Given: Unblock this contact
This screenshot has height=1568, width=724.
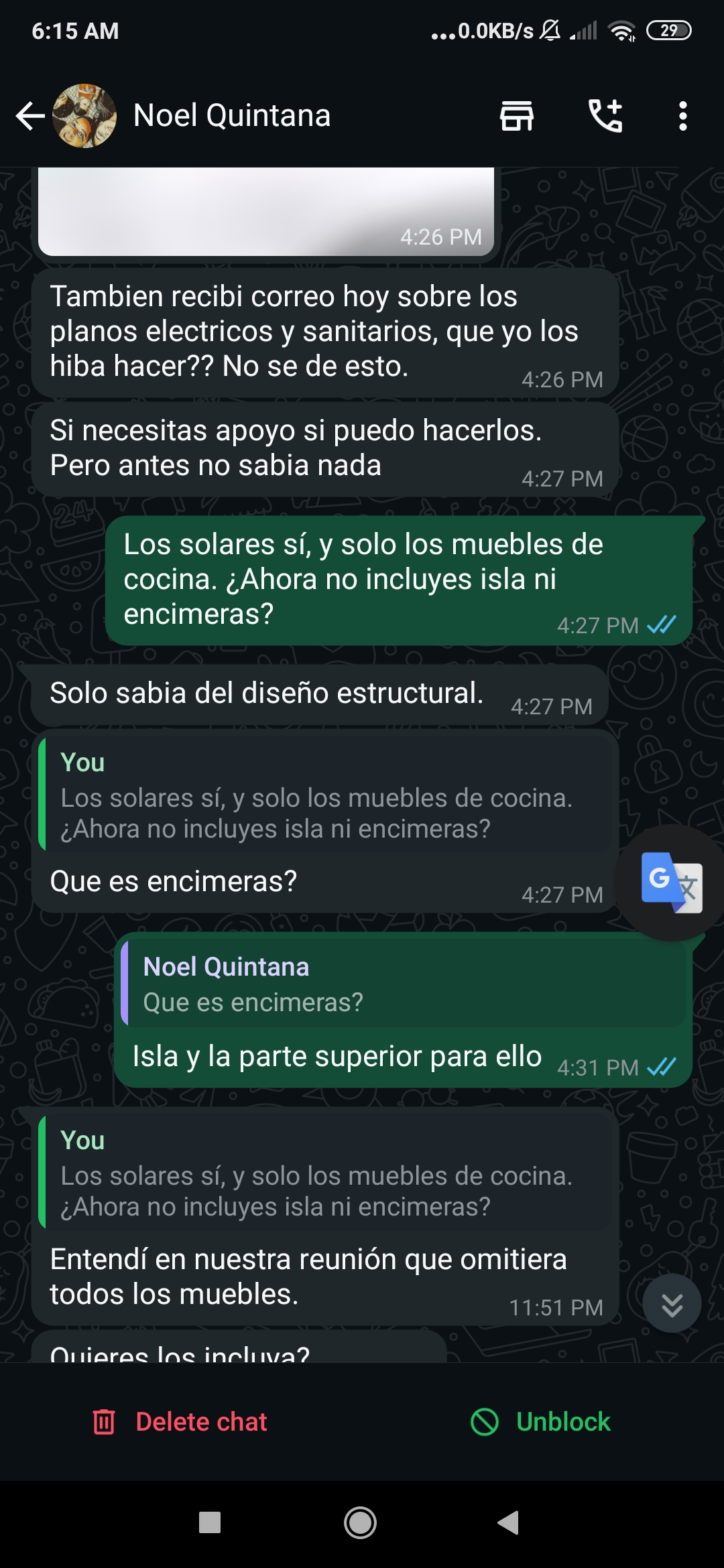Looking at the screenshot, I should (540, 1421).
